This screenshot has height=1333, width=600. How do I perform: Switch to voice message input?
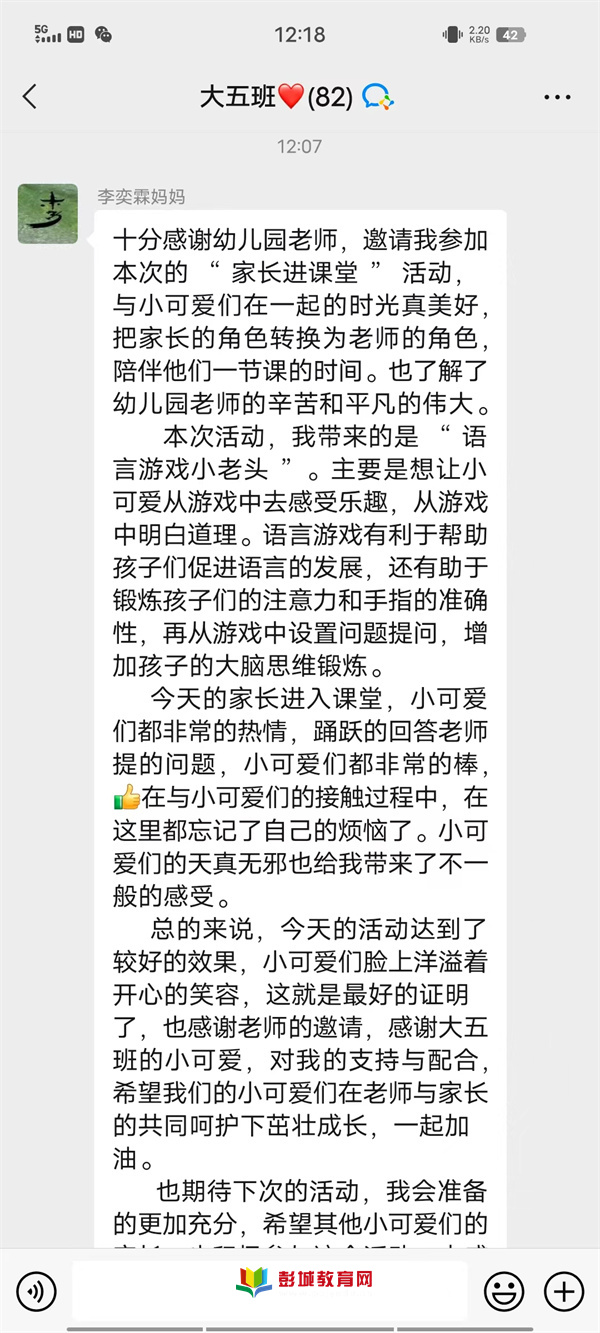point(36,1292)
